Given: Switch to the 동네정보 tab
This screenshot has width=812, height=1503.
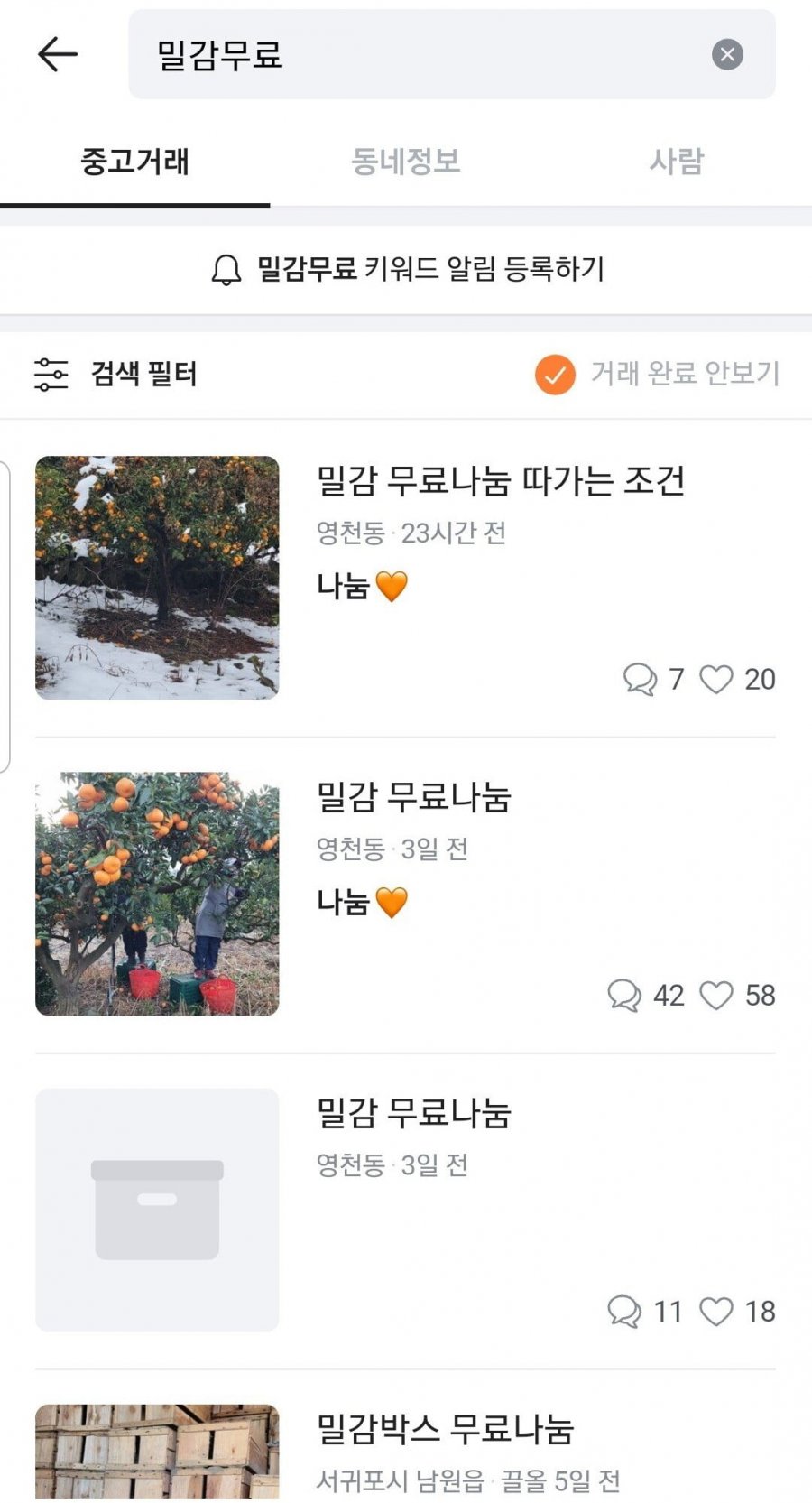Looking at the screenshot, I should coord(405,162).
